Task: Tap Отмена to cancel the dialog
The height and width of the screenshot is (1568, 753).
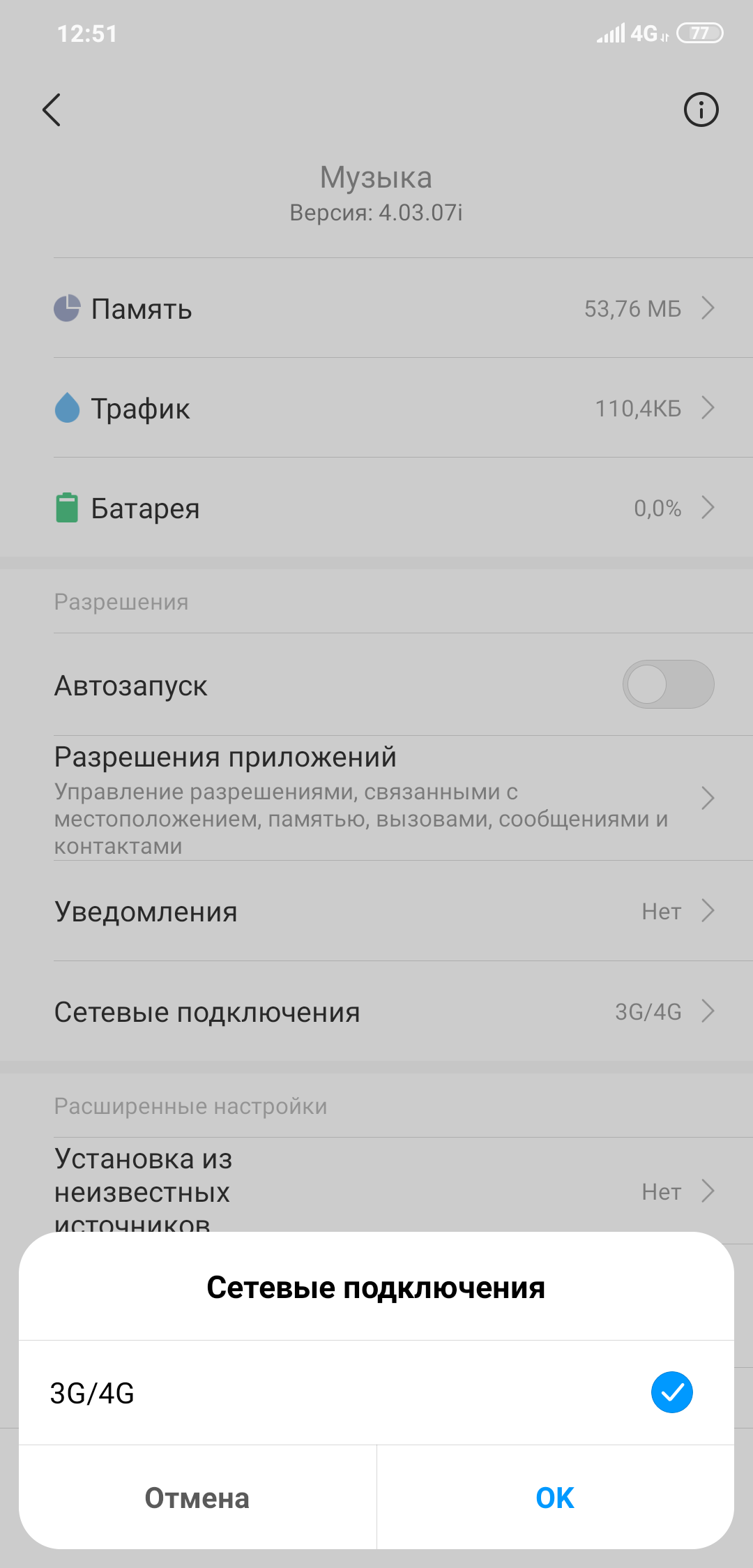Action: [x=197, y=1498]
